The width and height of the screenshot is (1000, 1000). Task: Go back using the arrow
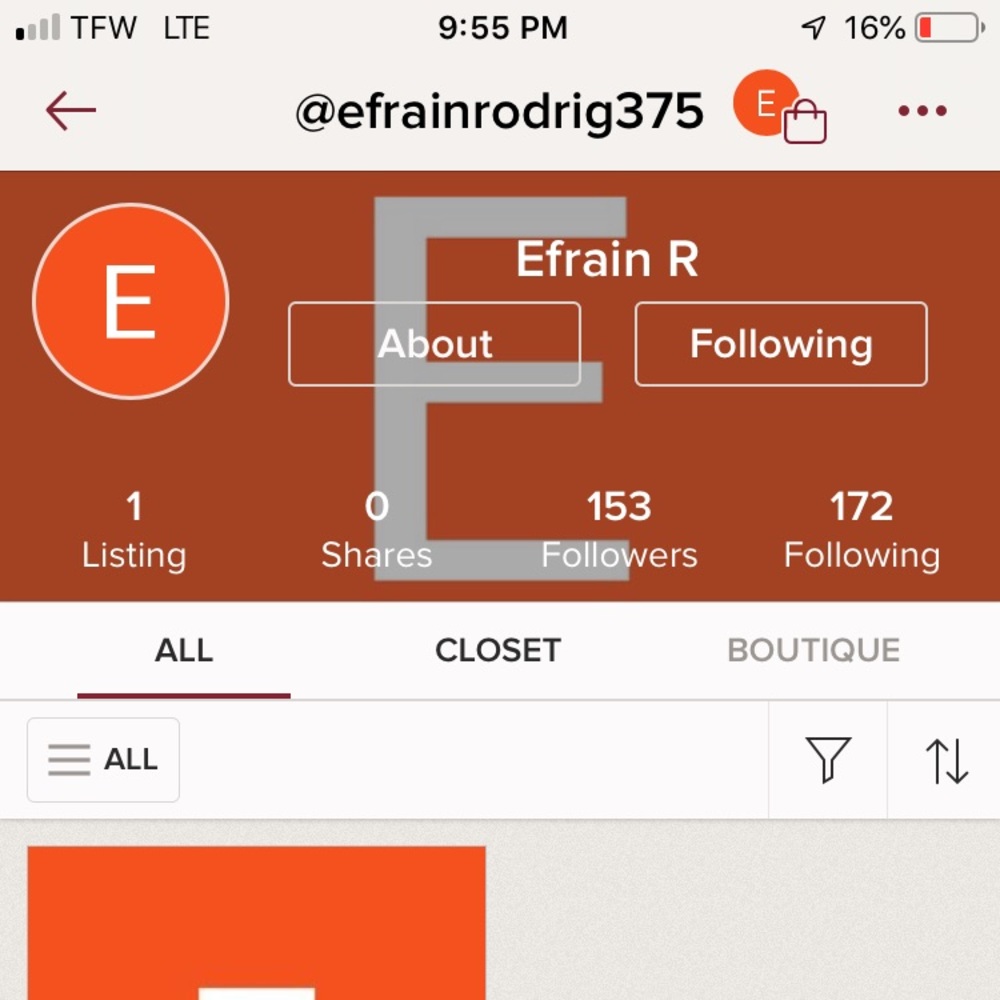[x=71, y=111]
